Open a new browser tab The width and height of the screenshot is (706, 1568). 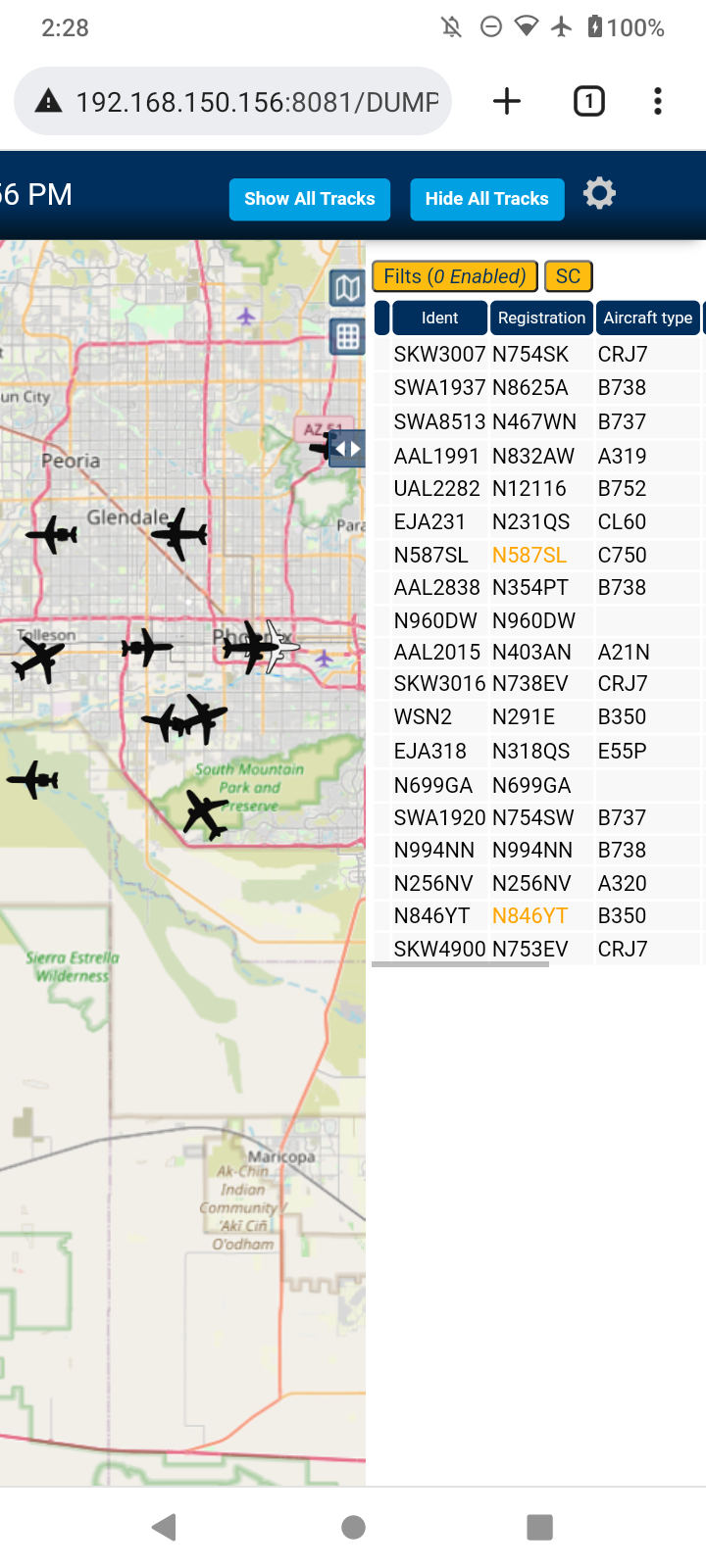507,101
